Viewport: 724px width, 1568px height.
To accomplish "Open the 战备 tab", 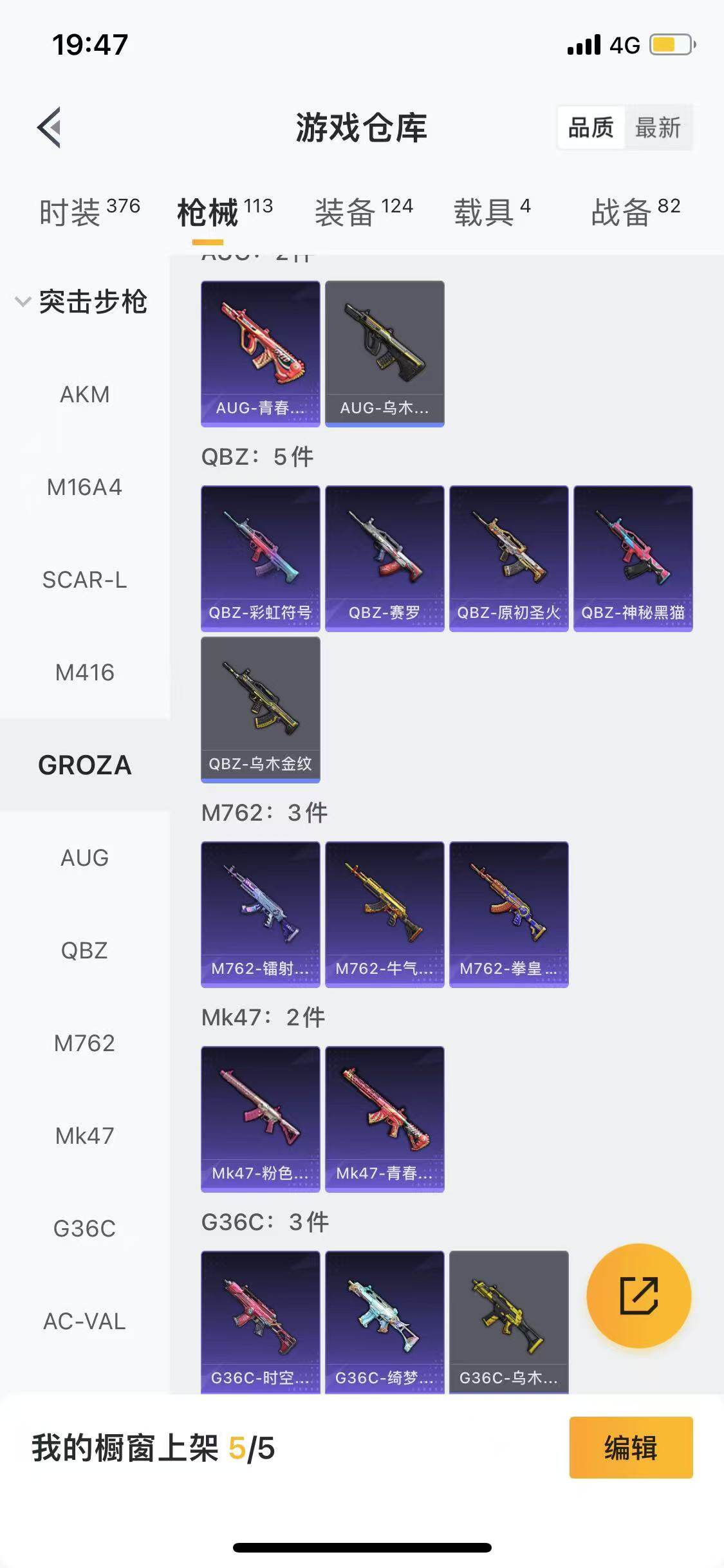I will tap(636, 212).
